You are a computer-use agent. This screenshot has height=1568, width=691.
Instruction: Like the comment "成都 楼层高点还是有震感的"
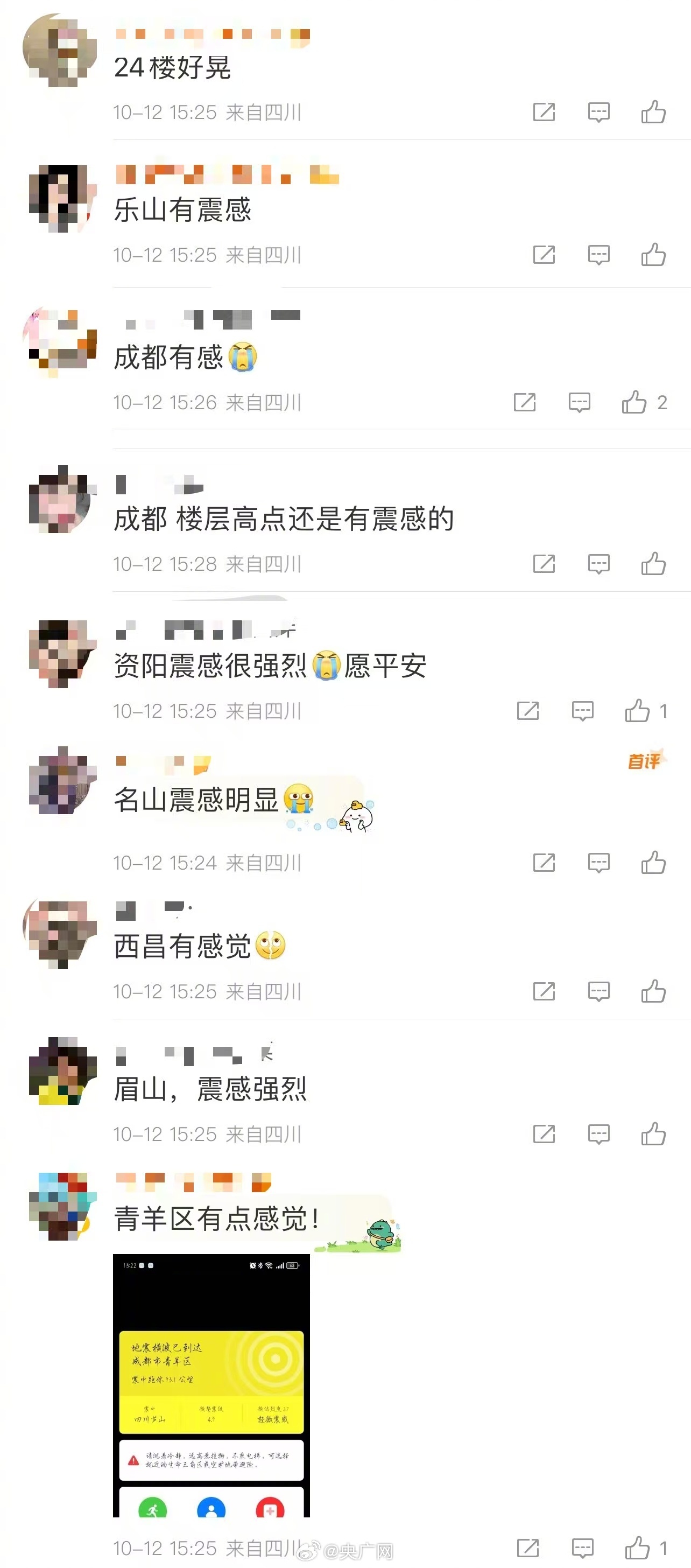(653, 564)
